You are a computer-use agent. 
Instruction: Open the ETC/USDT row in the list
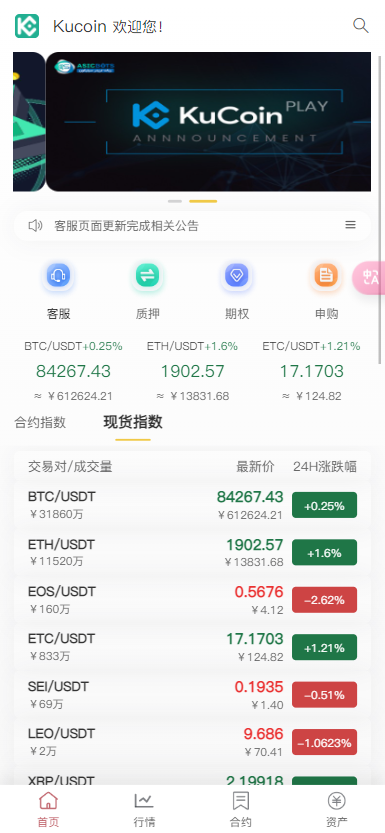click(x=192, y=647)
